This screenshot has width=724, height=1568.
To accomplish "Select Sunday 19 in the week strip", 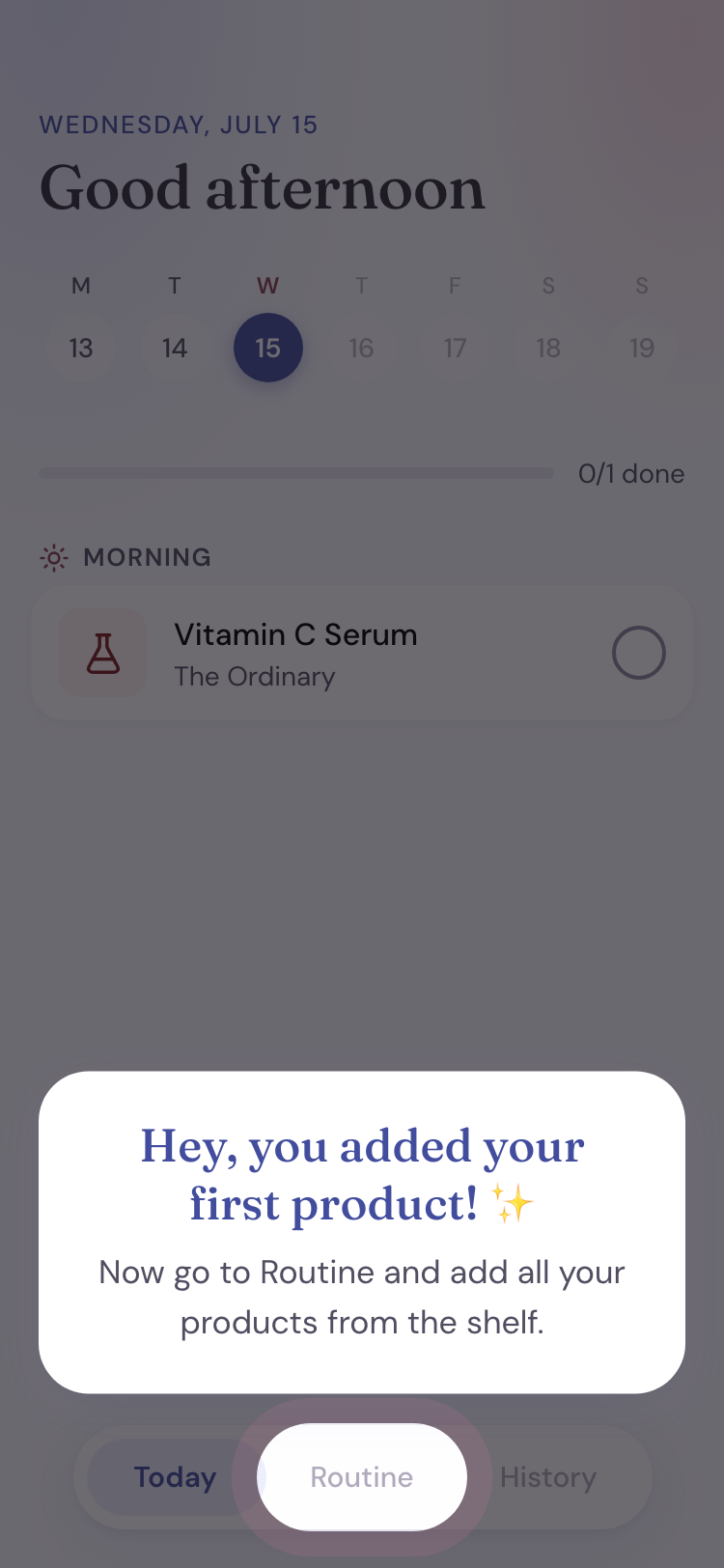I will 642,348.
